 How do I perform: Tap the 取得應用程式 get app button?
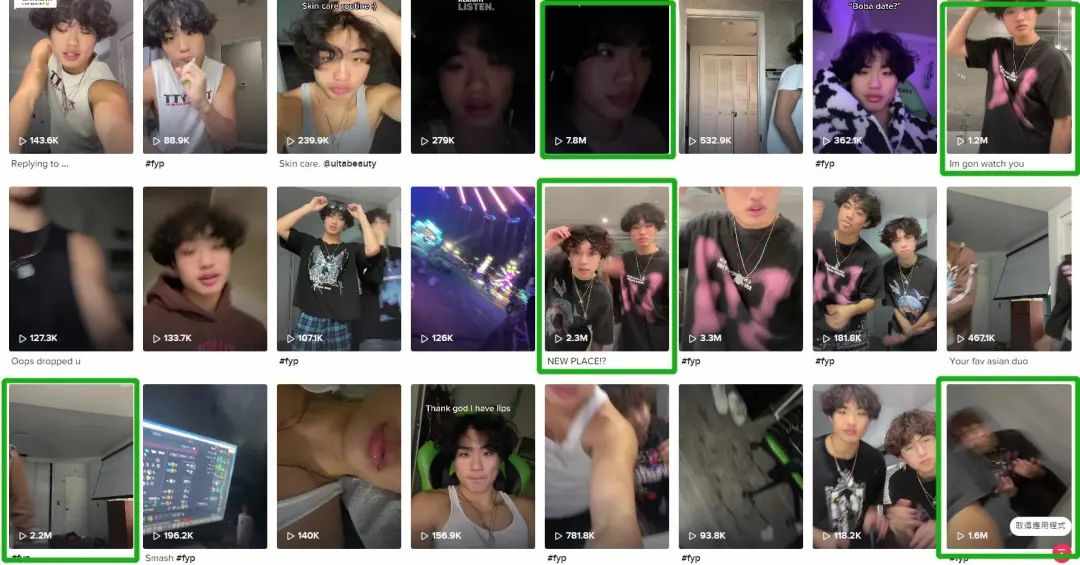pos(1040,526)
